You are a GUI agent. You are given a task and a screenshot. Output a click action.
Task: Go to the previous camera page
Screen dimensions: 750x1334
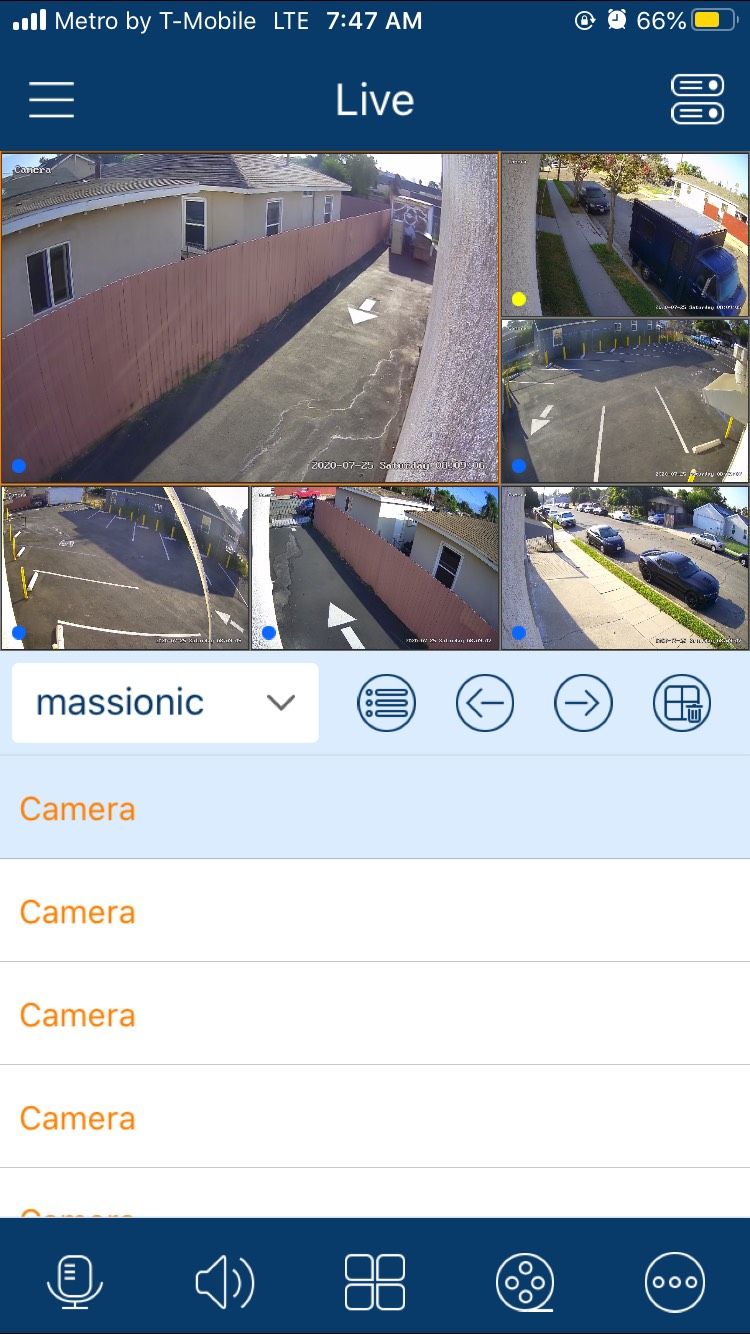click(484, 703)
